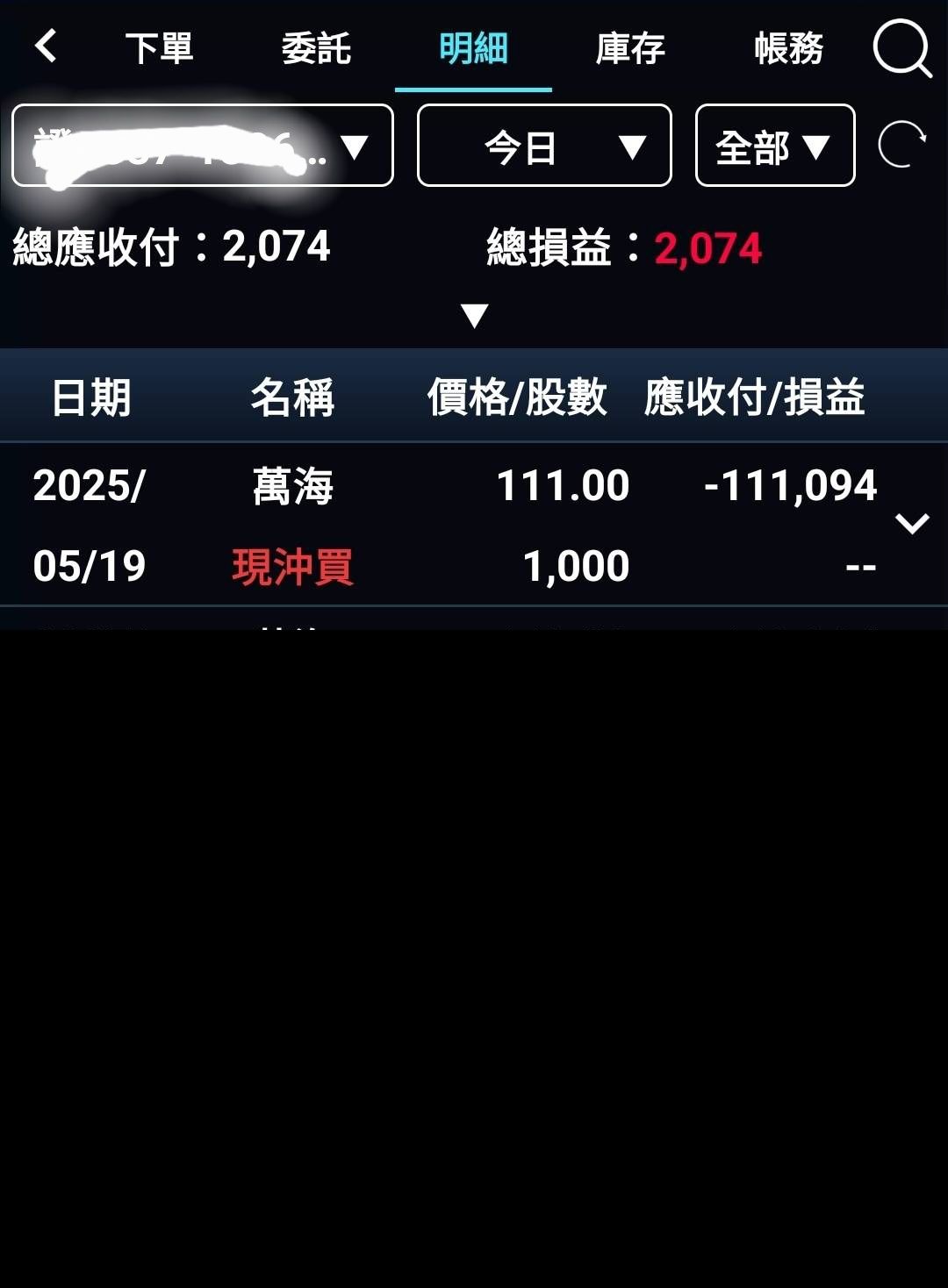Open the 全部 filter dropdown

point(774,146)
